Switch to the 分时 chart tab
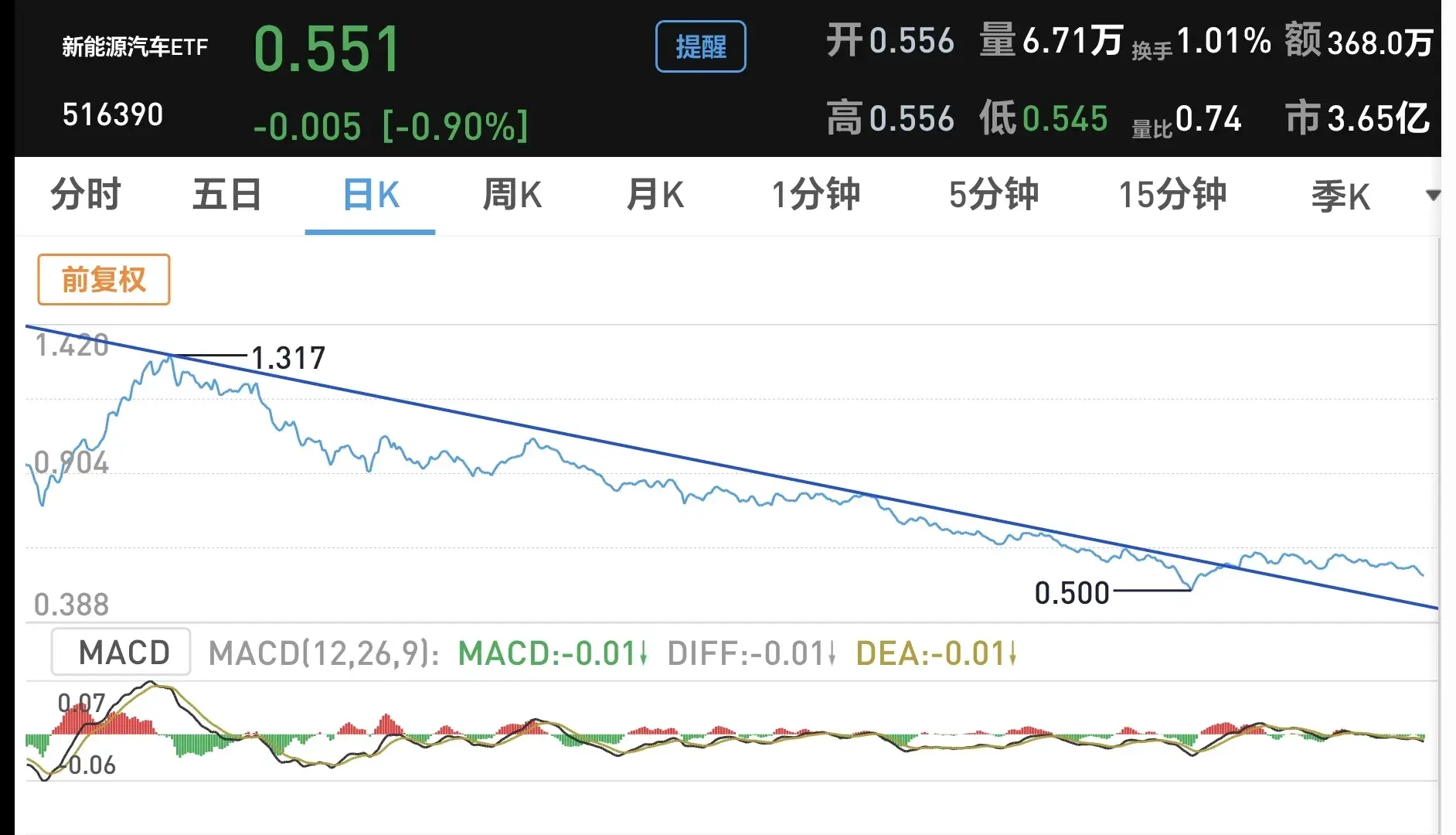Screen dimensions: 1456x835 [x=85, y=194]
